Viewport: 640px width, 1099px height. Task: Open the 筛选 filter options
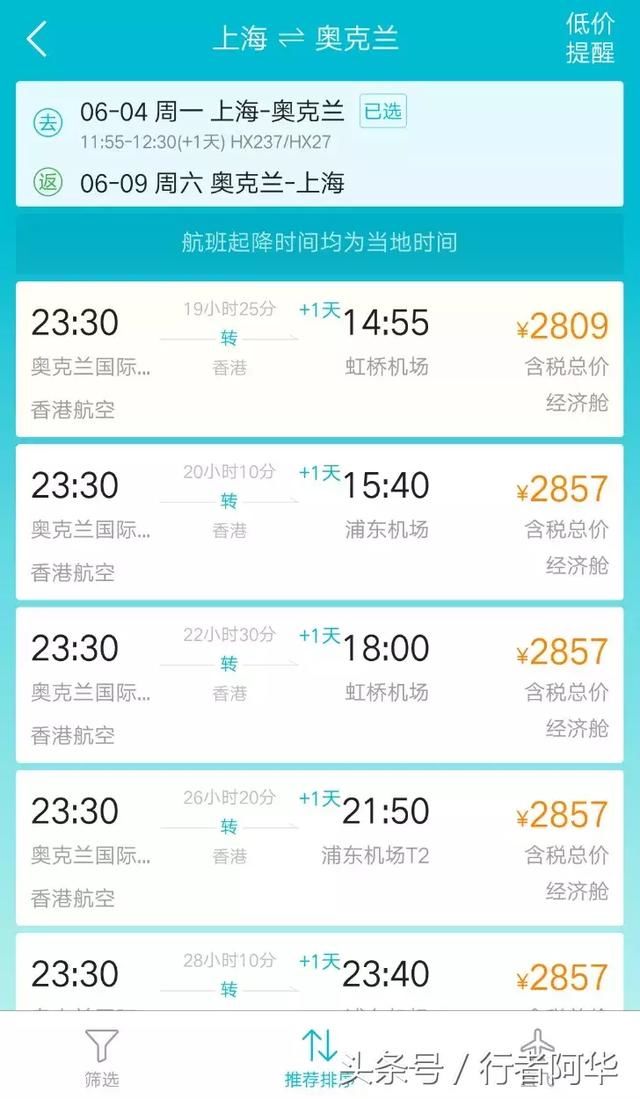pos(101,1058)
